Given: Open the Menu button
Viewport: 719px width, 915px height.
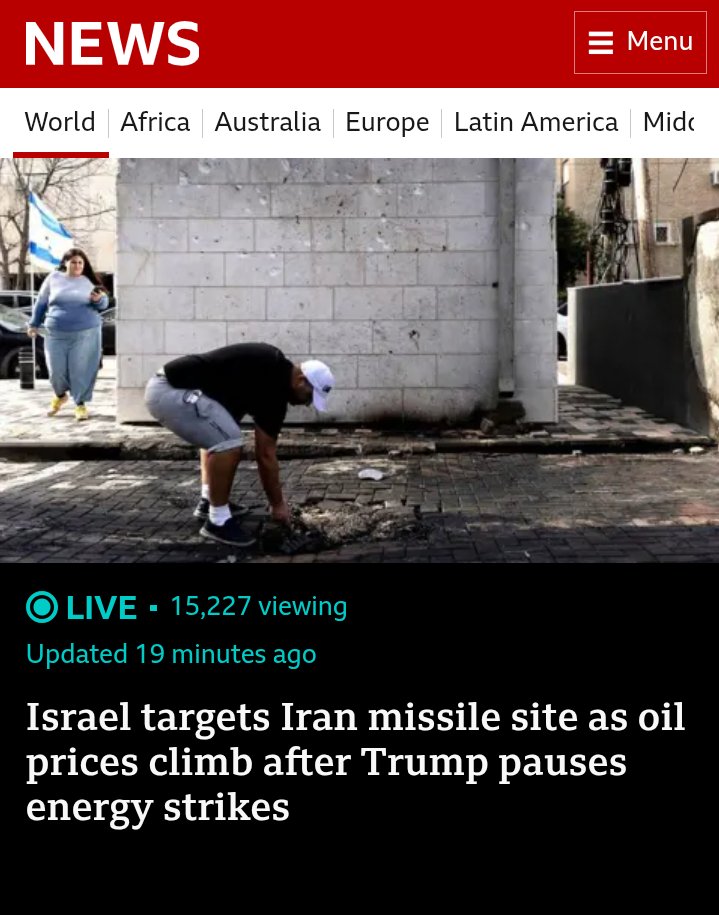Looking at the screenshot, I should 640,42.
